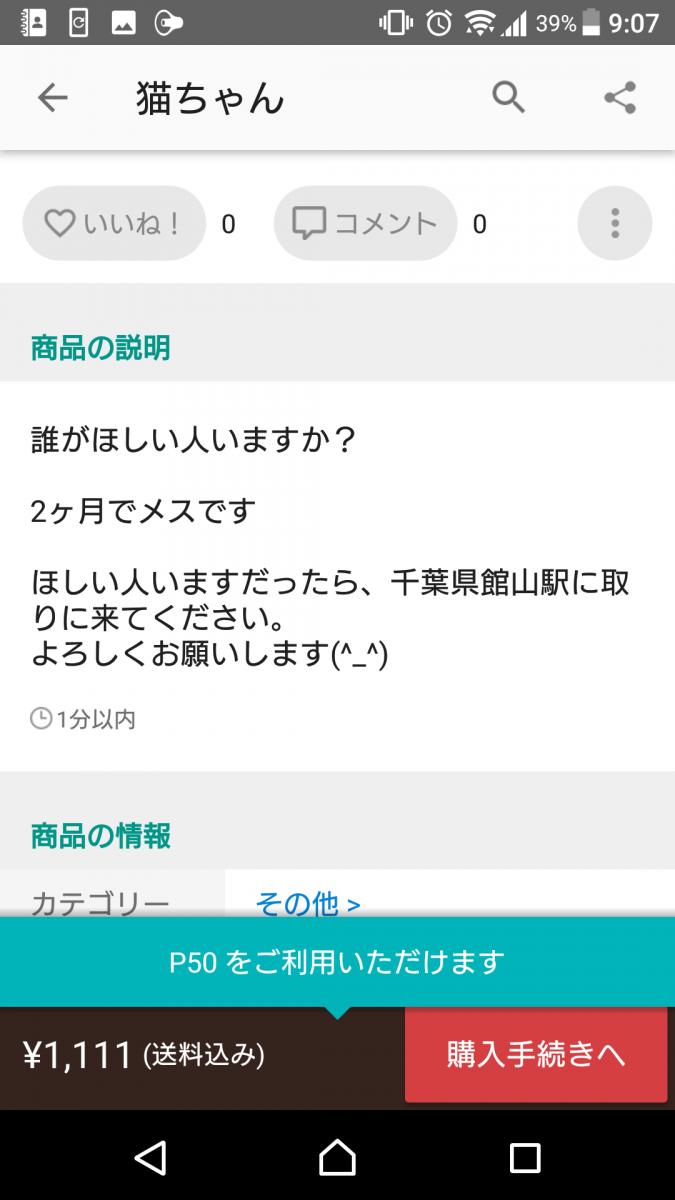Open the three-dot overflow menu

(x=615, y=224)
